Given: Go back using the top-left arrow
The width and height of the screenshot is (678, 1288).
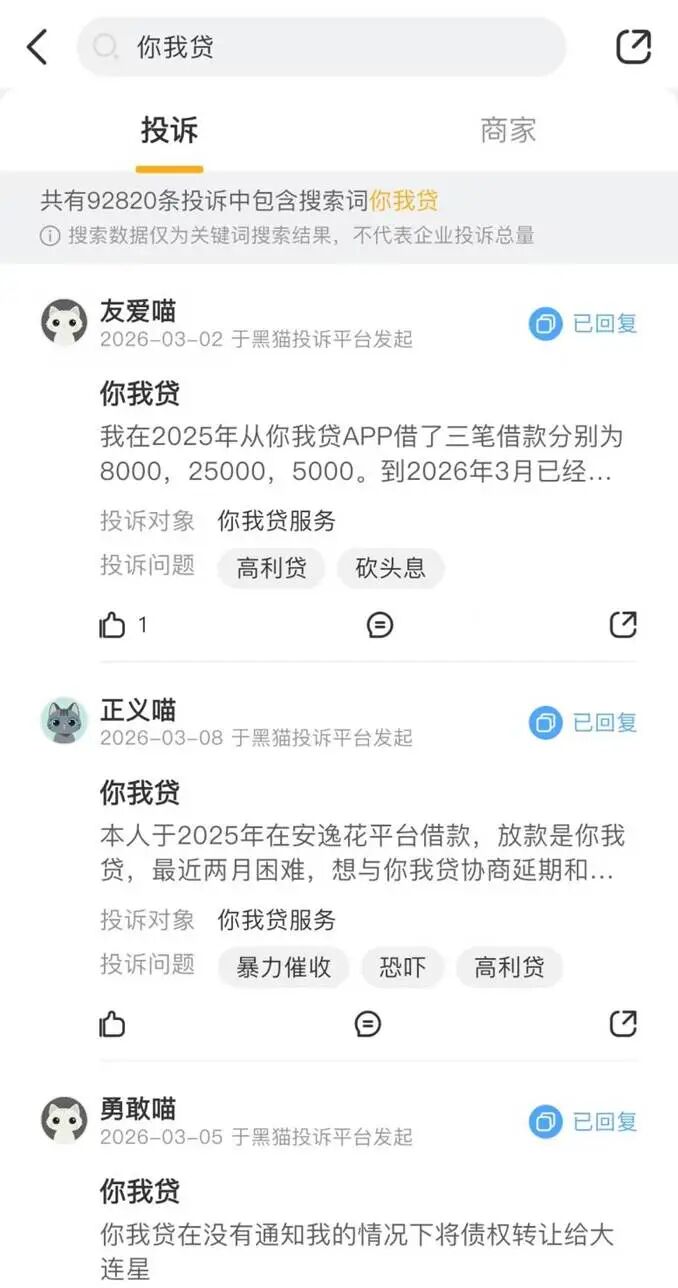Looking at the screenshot, I should pos(37,47).
